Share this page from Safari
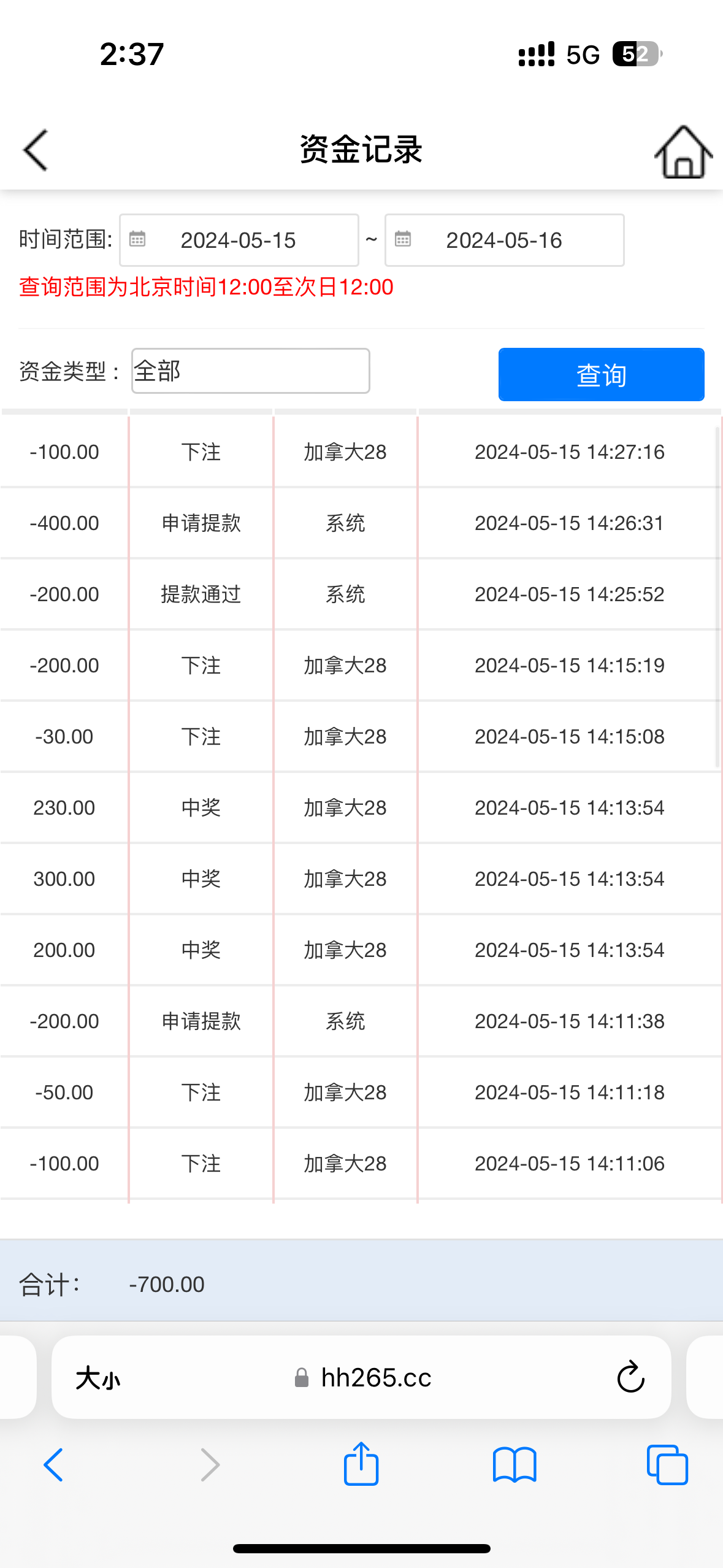 (x=361, y=1464)
